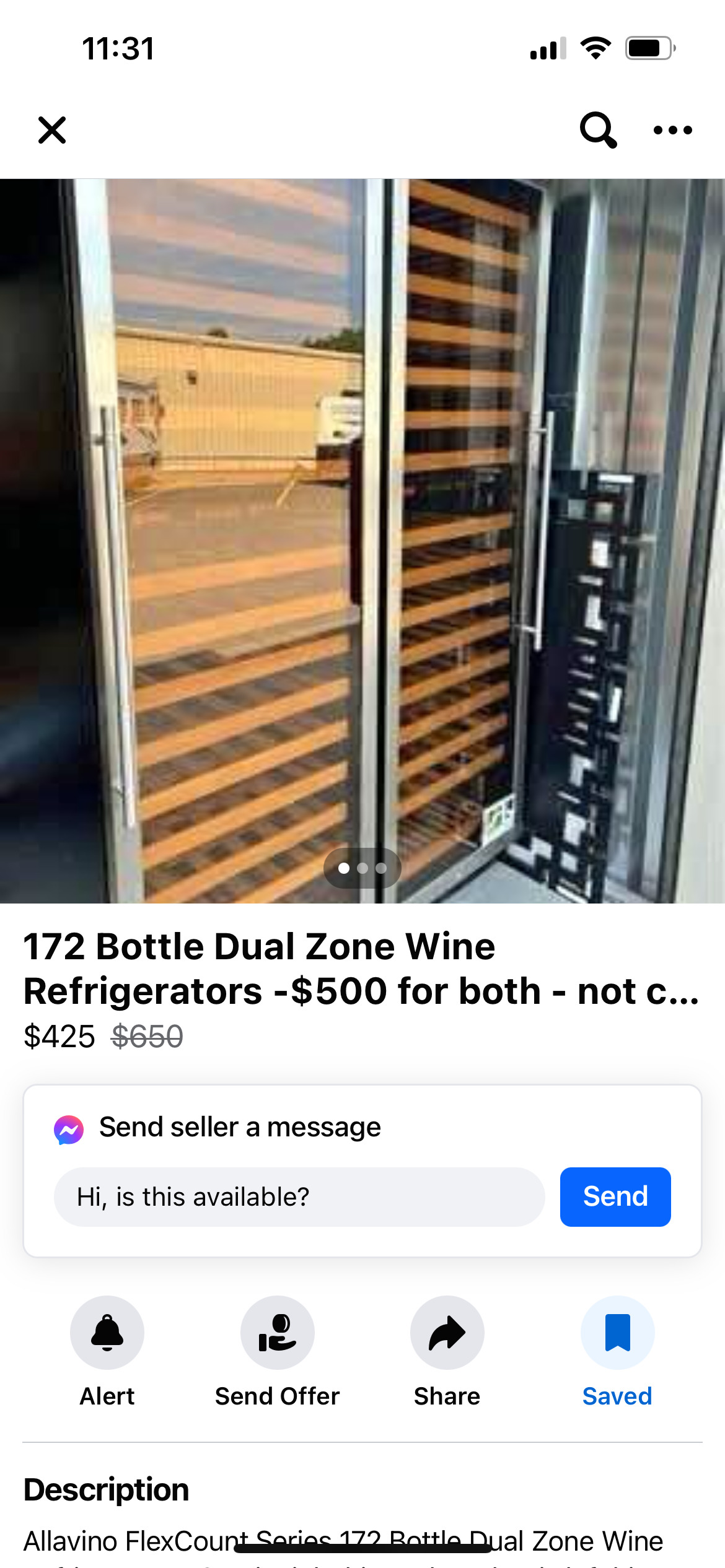The height and width of the screenshot is (1568, 725).
Task: Set an Alert for this listing
Action: pos(107,1351)
